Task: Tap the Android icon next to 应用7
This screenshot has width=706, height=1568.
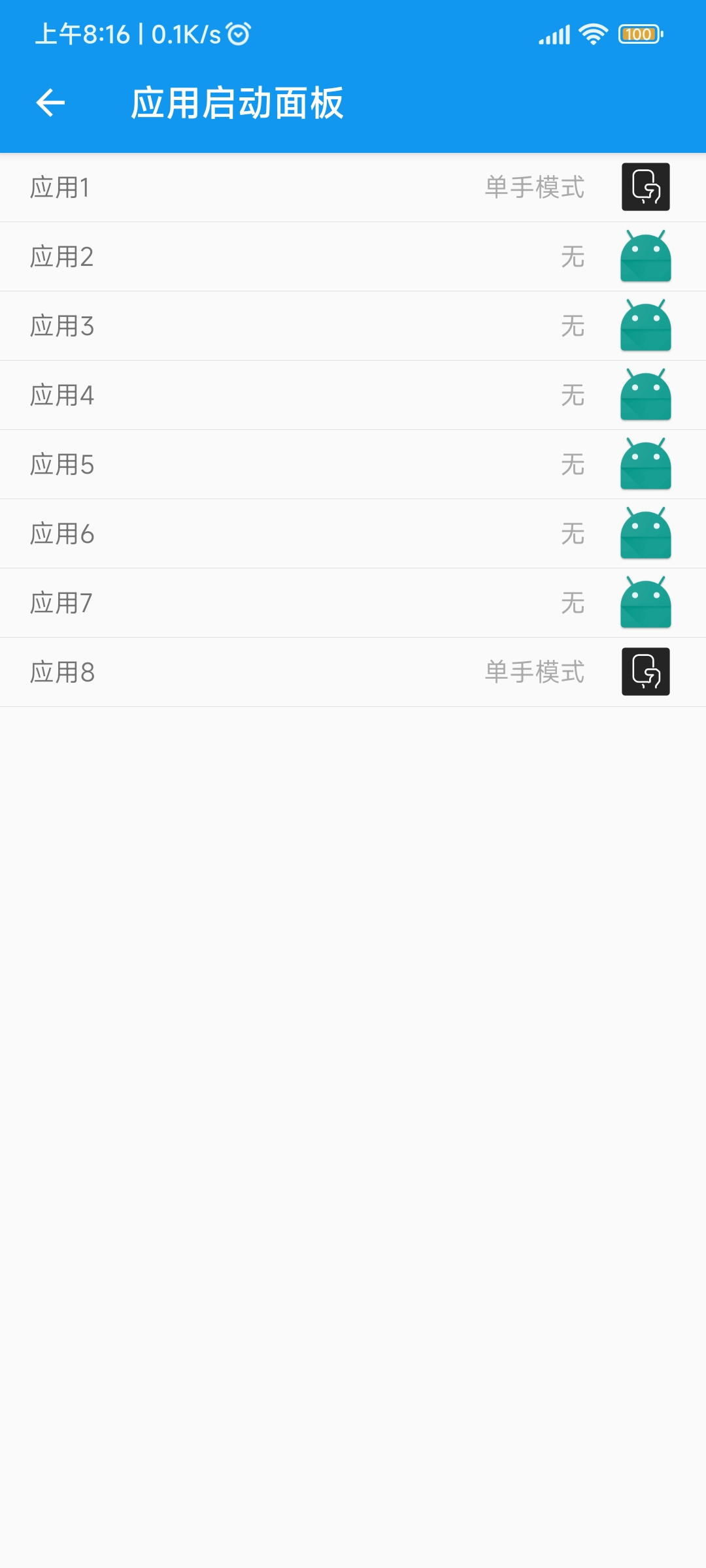Action: (645, 603)
